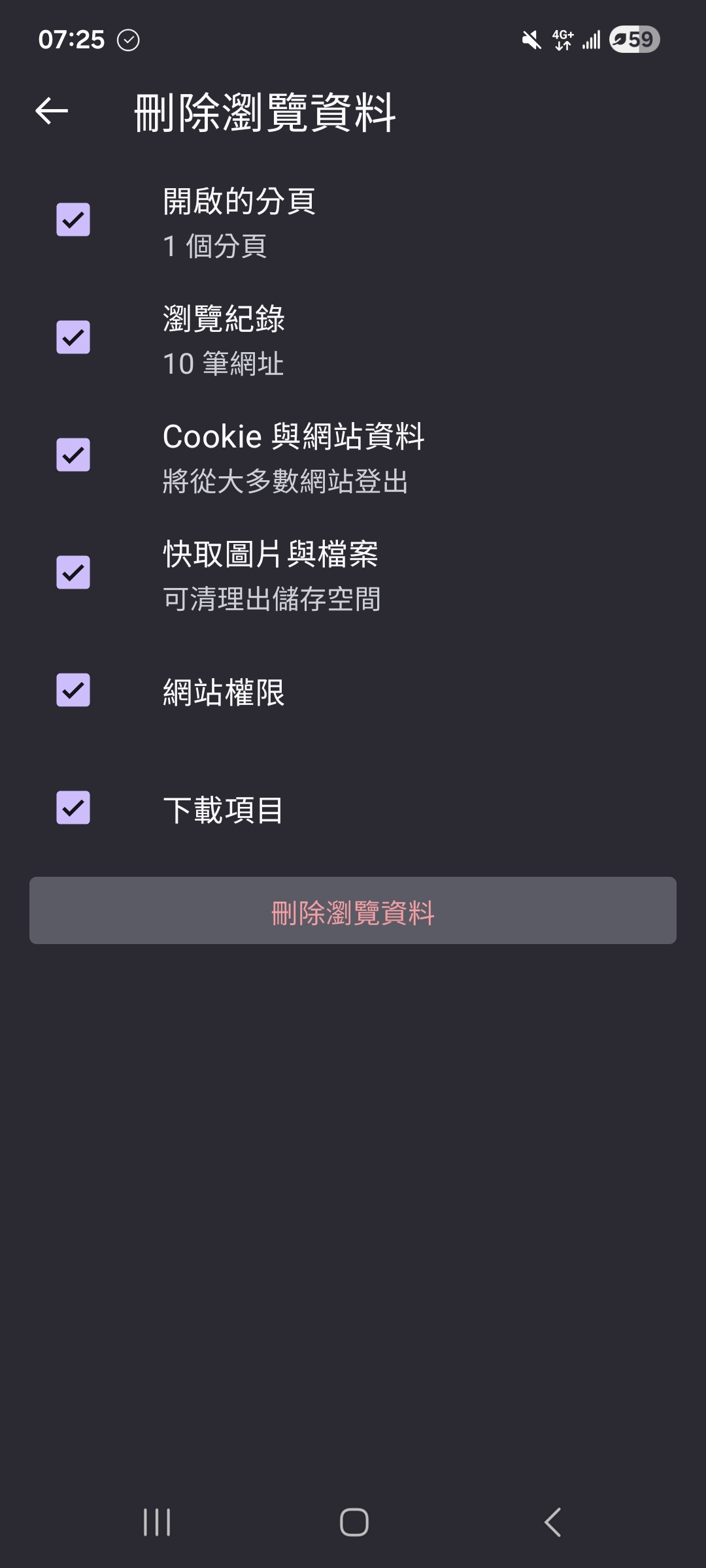Go back using the top arrow
This screenshot has height=1568, width=706.
click(52, 110)
